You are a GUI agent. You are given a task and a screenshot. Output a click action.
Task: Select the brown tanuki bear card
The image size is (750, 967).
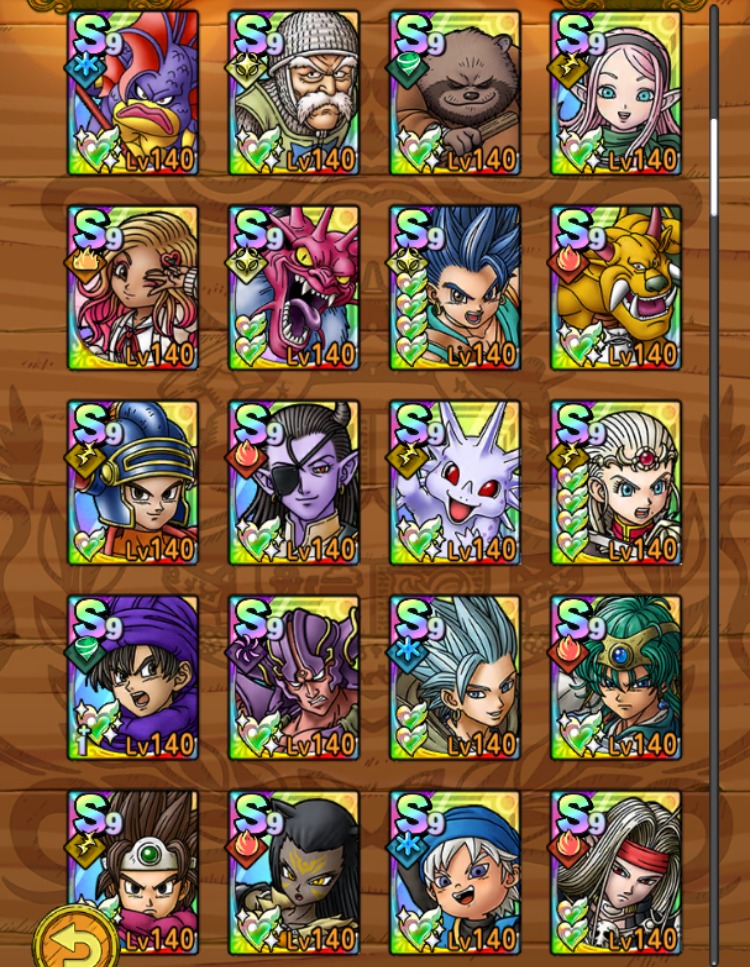[455, 92]
